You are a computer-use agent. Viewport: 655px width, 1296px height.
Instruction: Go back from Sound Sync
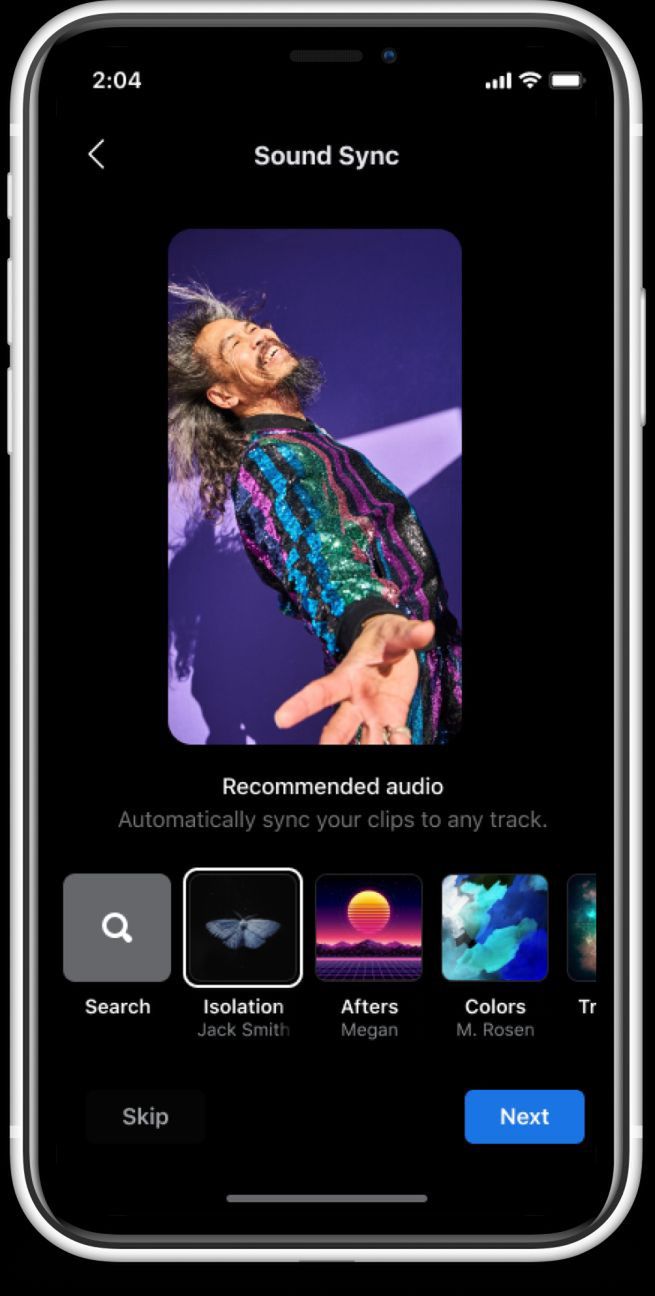coord(96,155)
